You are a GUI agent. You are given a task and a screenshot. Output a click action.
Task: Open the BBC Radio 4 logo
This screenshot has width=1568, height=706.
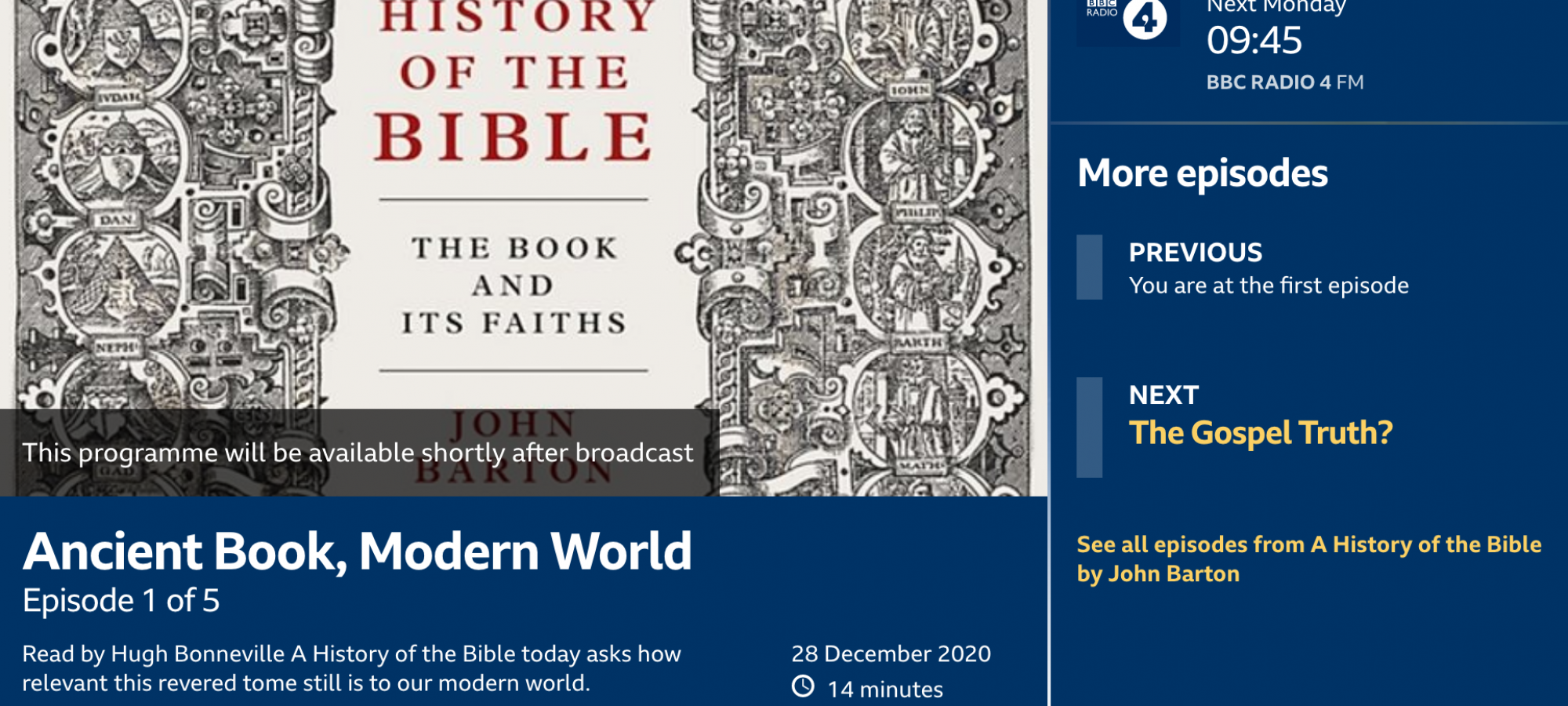tap(1128, 20)
